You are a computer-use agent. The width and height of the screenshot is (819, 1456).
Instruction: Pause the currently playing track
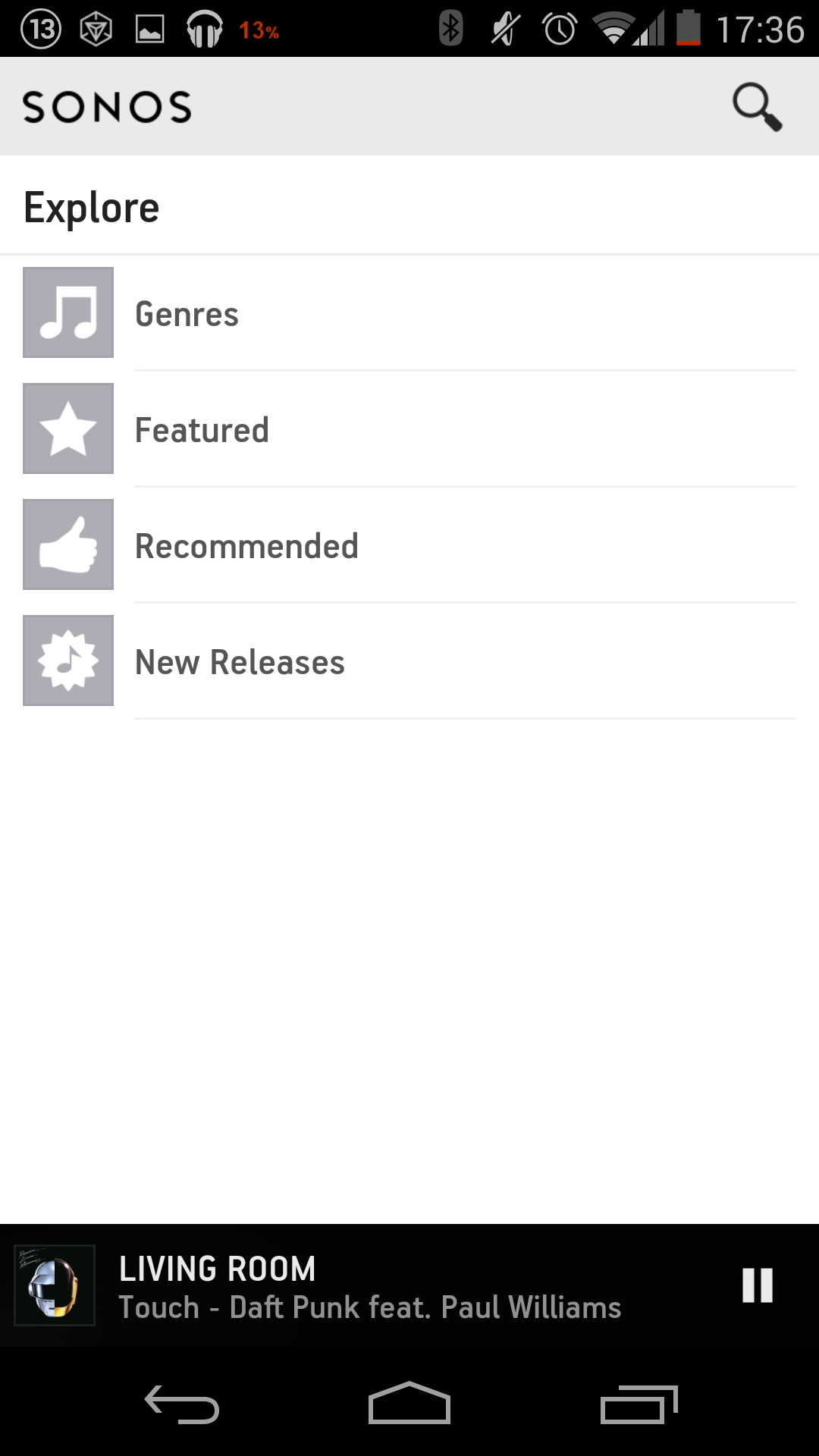757,1285
